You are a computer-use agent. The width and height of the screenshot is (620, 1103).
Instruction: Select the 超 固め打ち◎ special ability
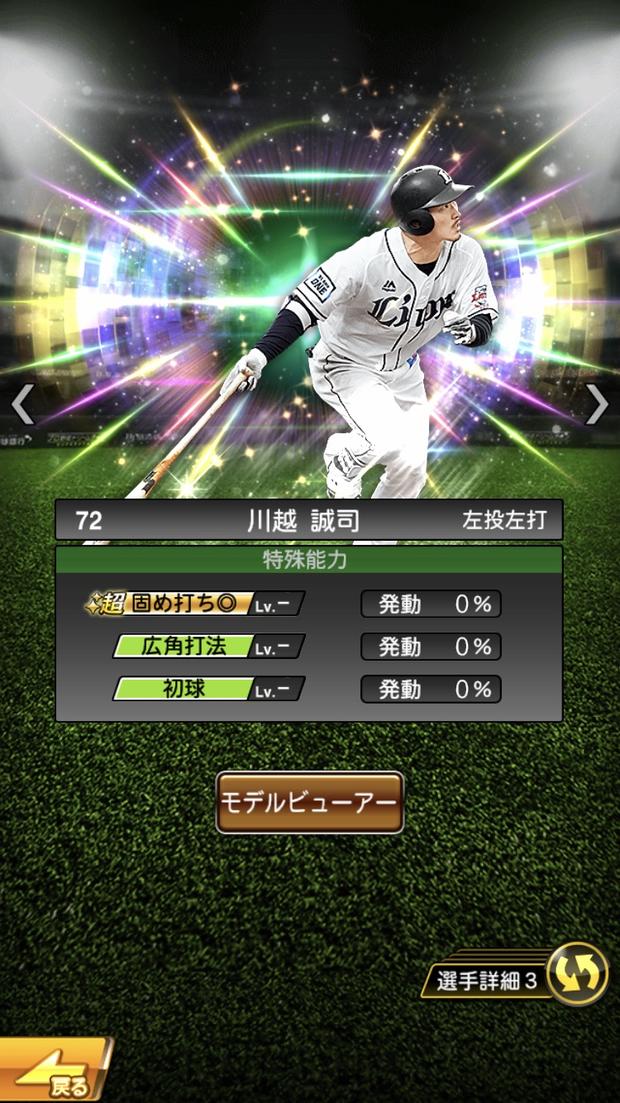tap(195, 604)
